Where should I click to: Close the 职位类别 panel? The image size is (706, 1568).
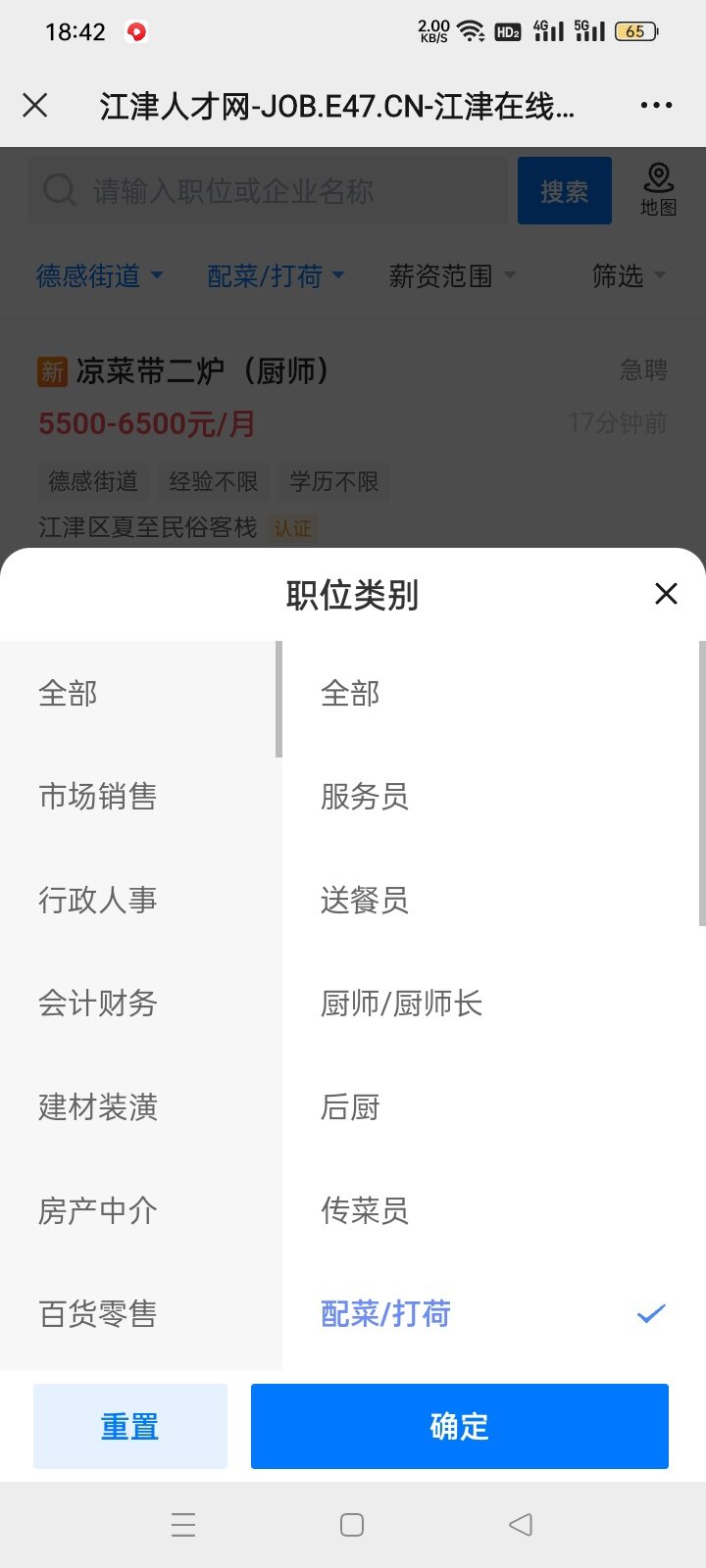pyautogui.click(x=666, y=594)
